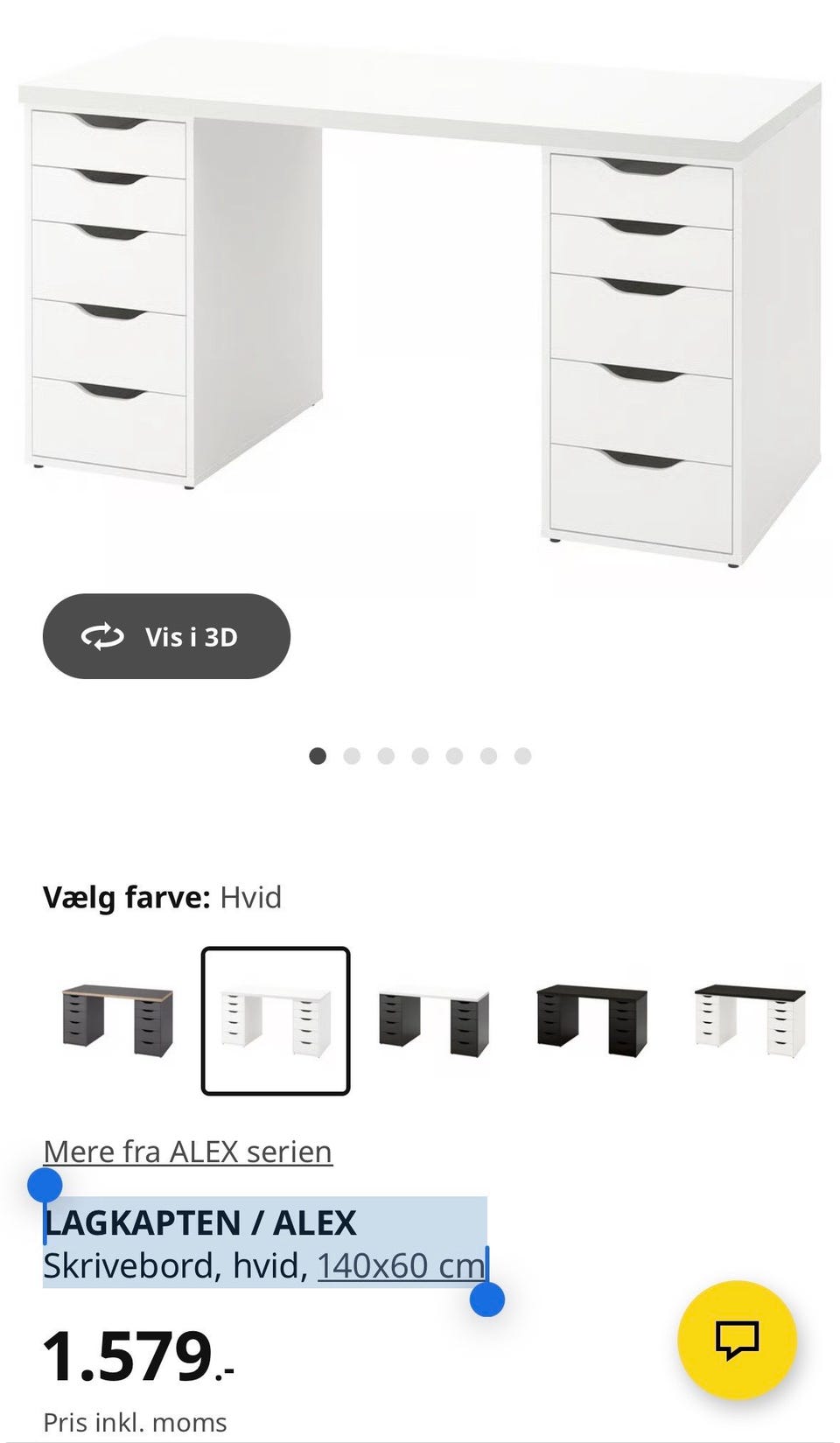Open Mere fra ALEX serien link
Image resolution: width=840 pixels, height=1443 pixels.
[188, 1152]
